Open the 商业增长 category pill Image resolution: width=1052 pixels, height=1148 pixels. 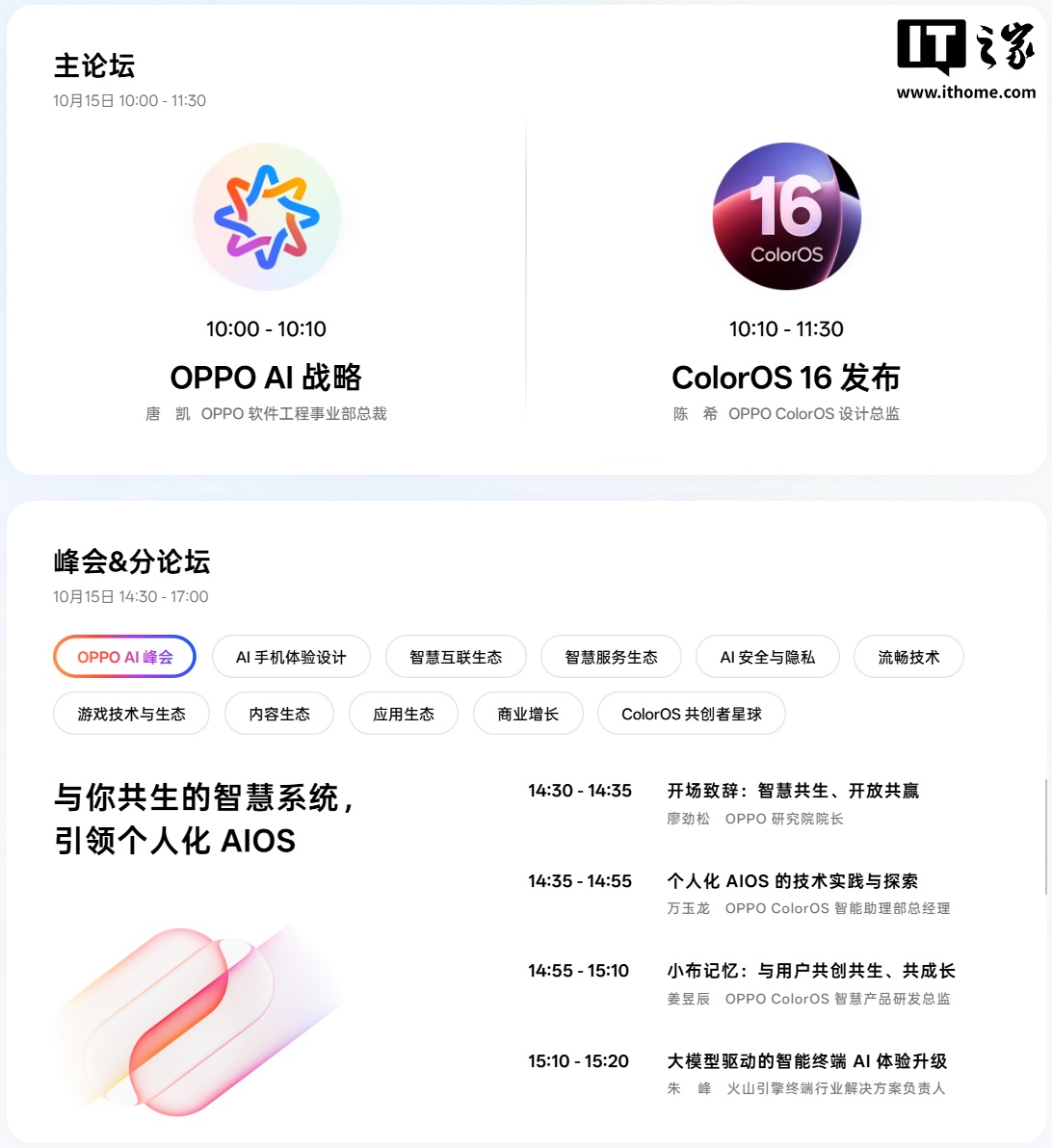(528, 714)
